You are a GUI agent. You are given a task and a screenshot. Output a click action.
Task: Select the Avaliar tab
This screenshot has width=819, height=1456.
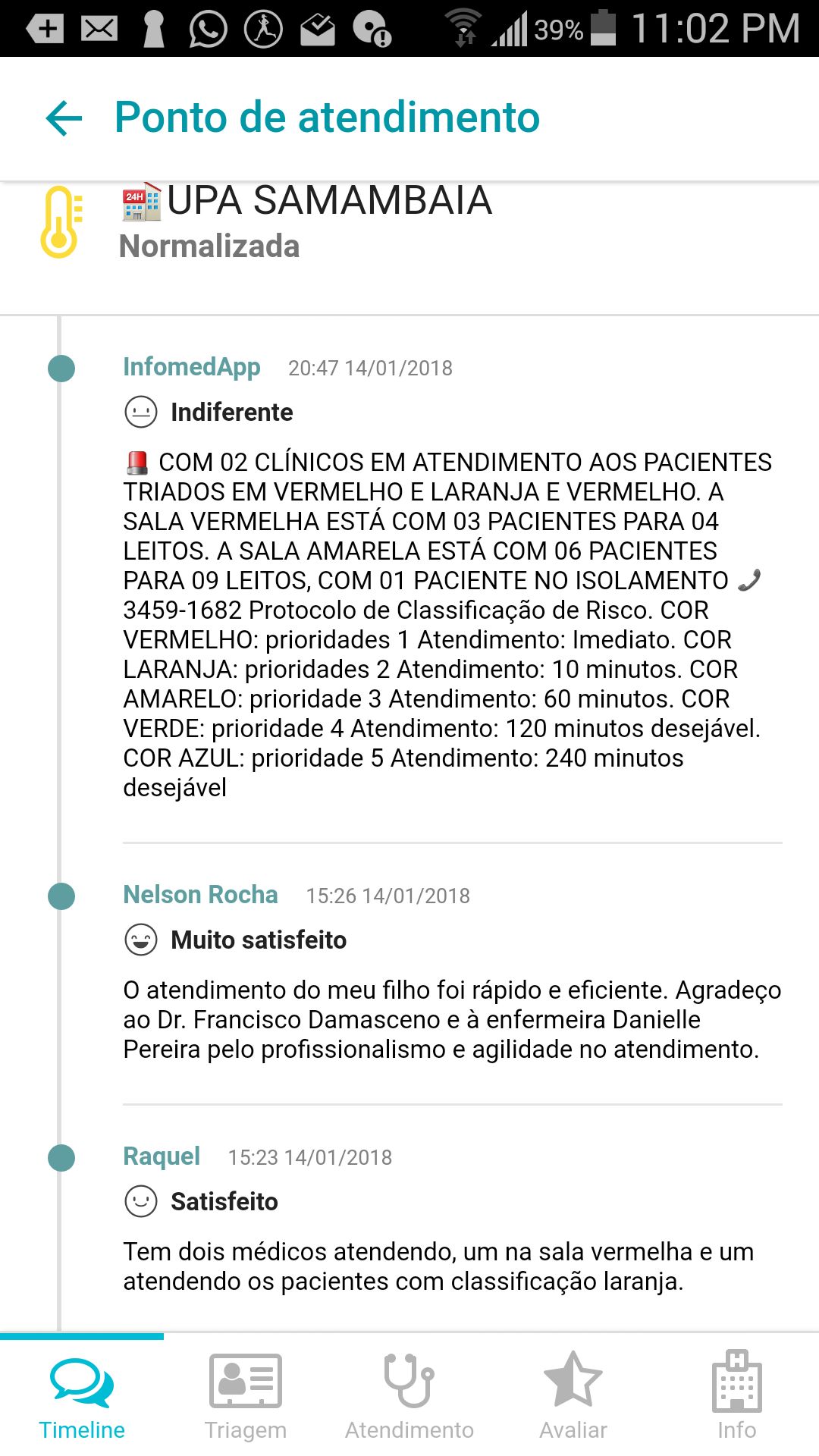coord(573,1395)
